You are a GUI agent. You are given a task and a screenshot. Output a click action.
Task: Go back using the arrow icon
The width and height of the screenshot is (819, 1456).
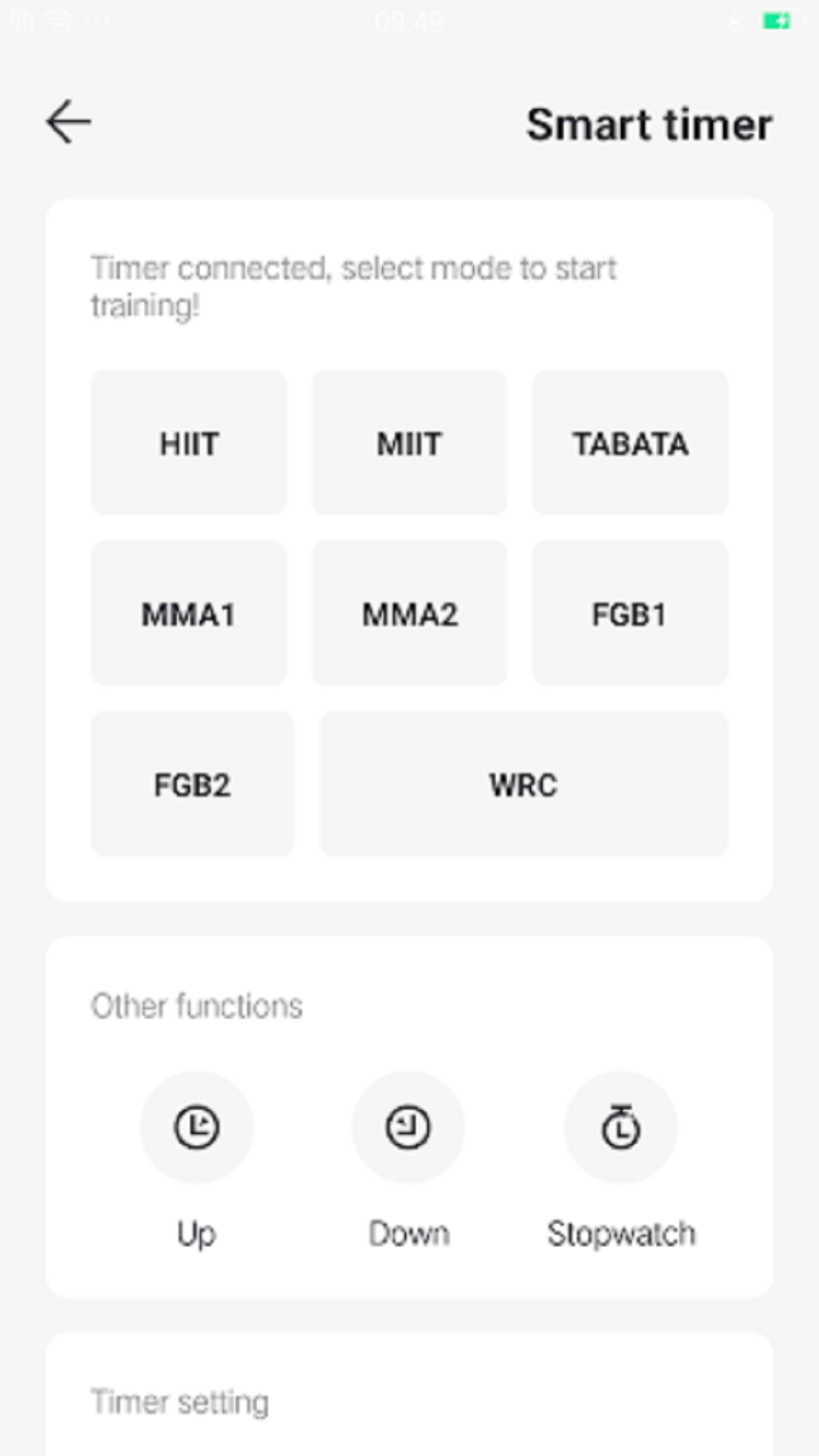pos(68,121)
